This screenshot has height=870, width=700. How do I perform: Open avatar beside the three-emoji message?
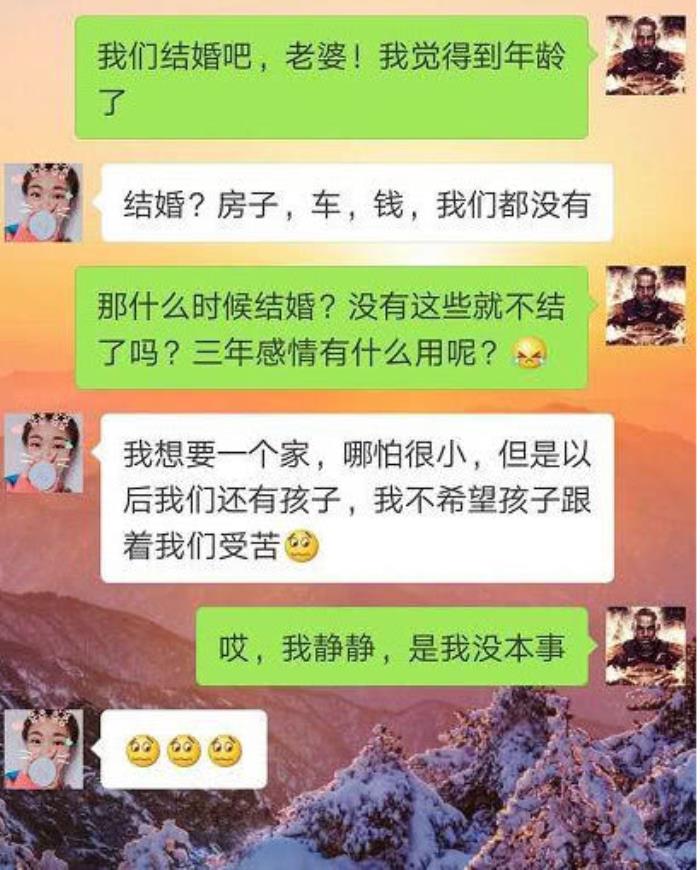click(x=43, y=750)
